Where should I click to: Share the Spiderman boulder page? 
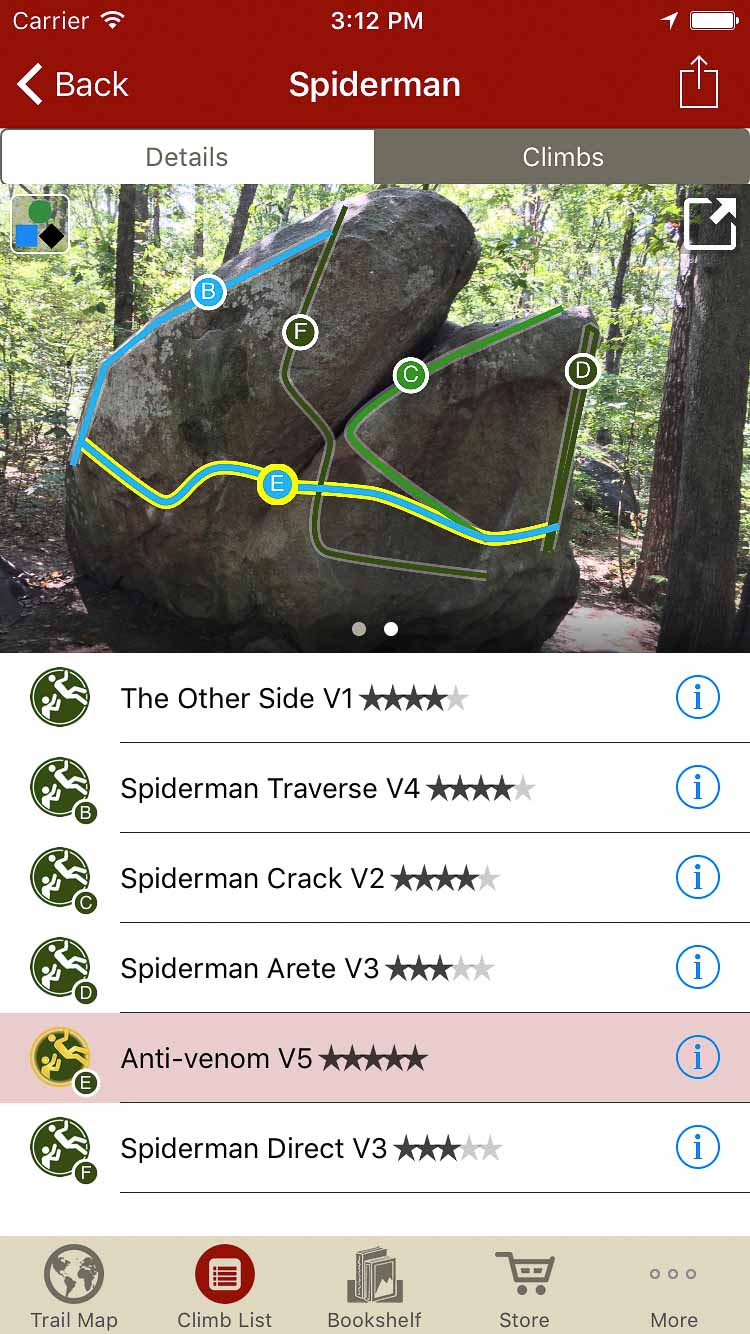[x=699, y=83]
